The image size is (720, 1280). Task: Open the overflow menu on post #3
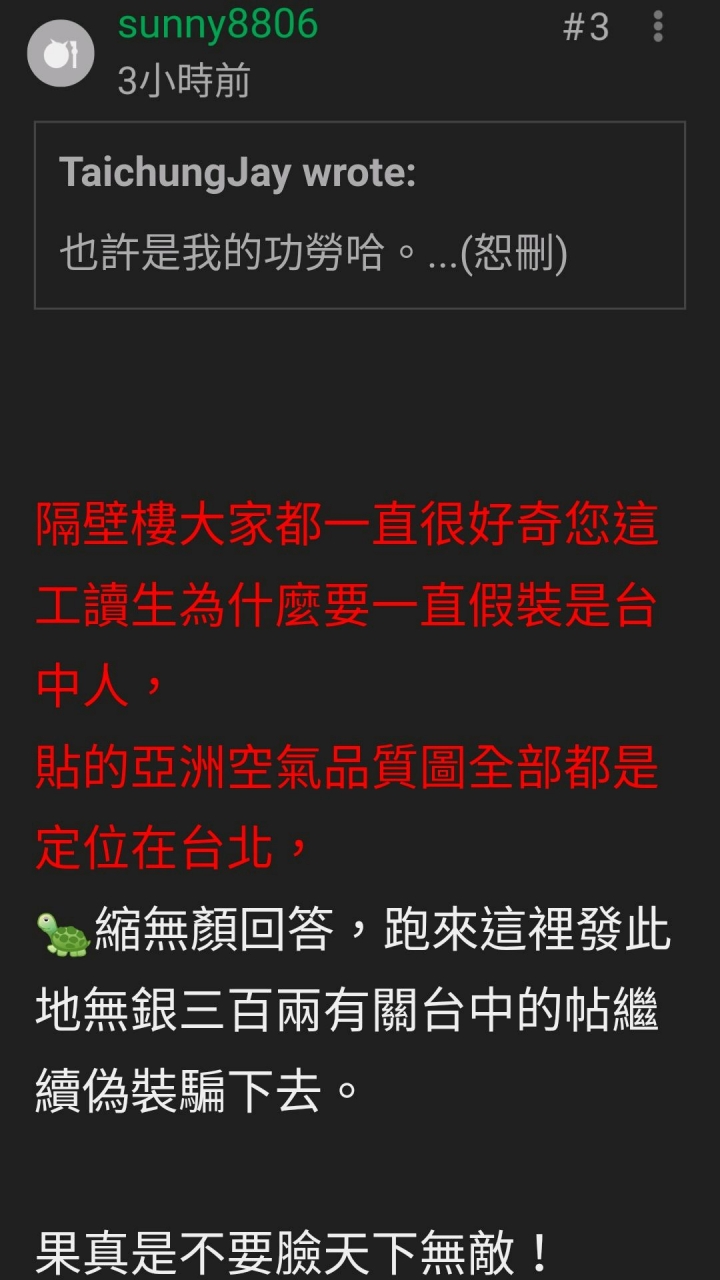click(x=657, y=27)
